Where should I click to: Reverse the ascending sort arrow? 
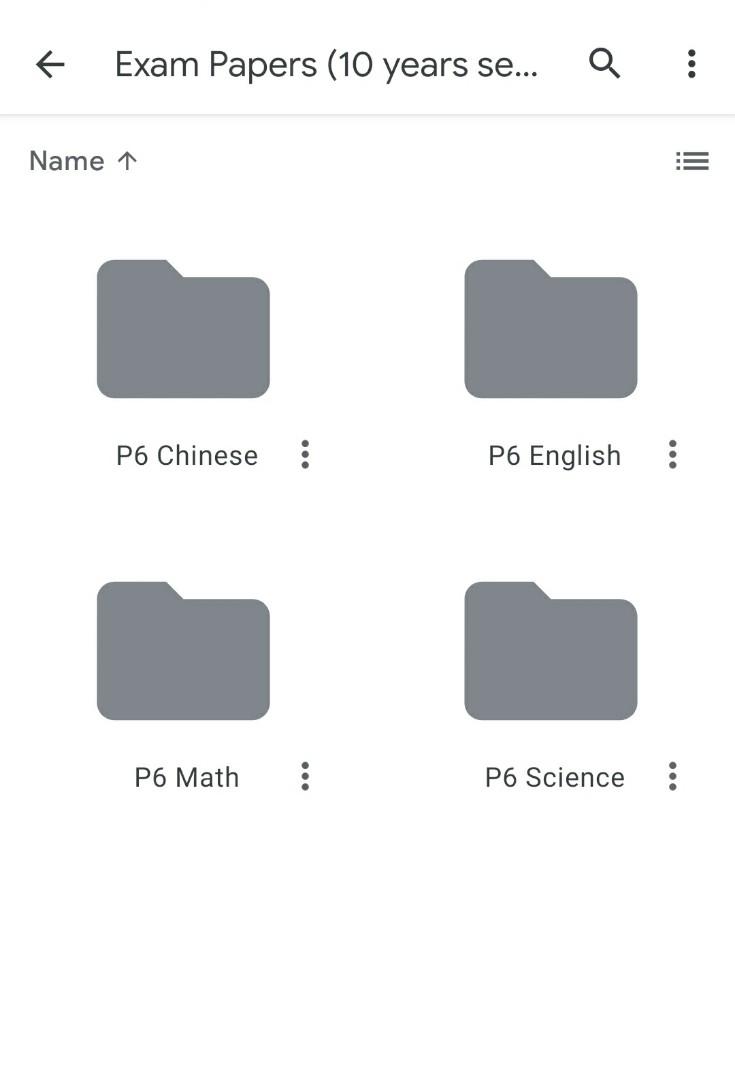(128, 161)
